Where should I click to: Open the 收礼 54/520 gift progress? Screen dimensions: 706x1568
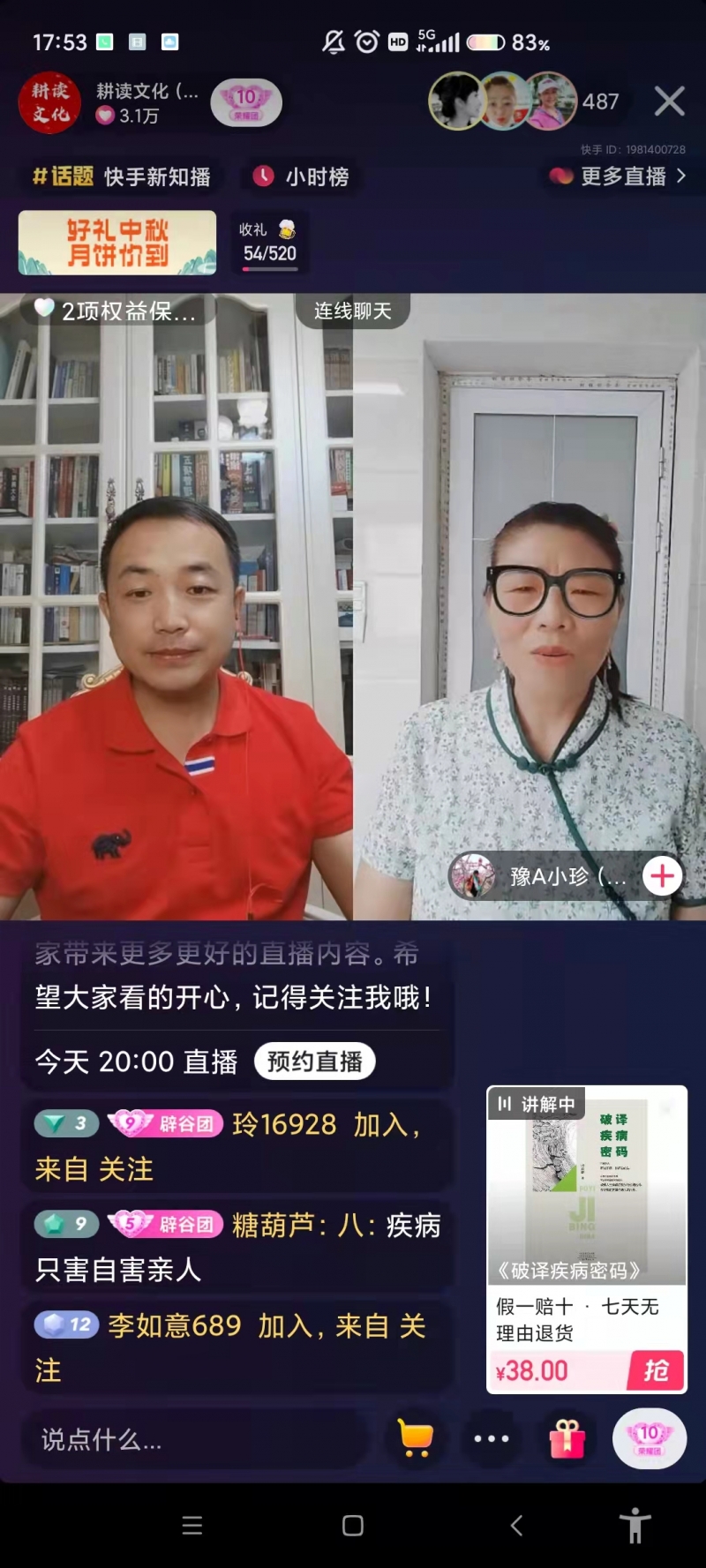(270, 243)
